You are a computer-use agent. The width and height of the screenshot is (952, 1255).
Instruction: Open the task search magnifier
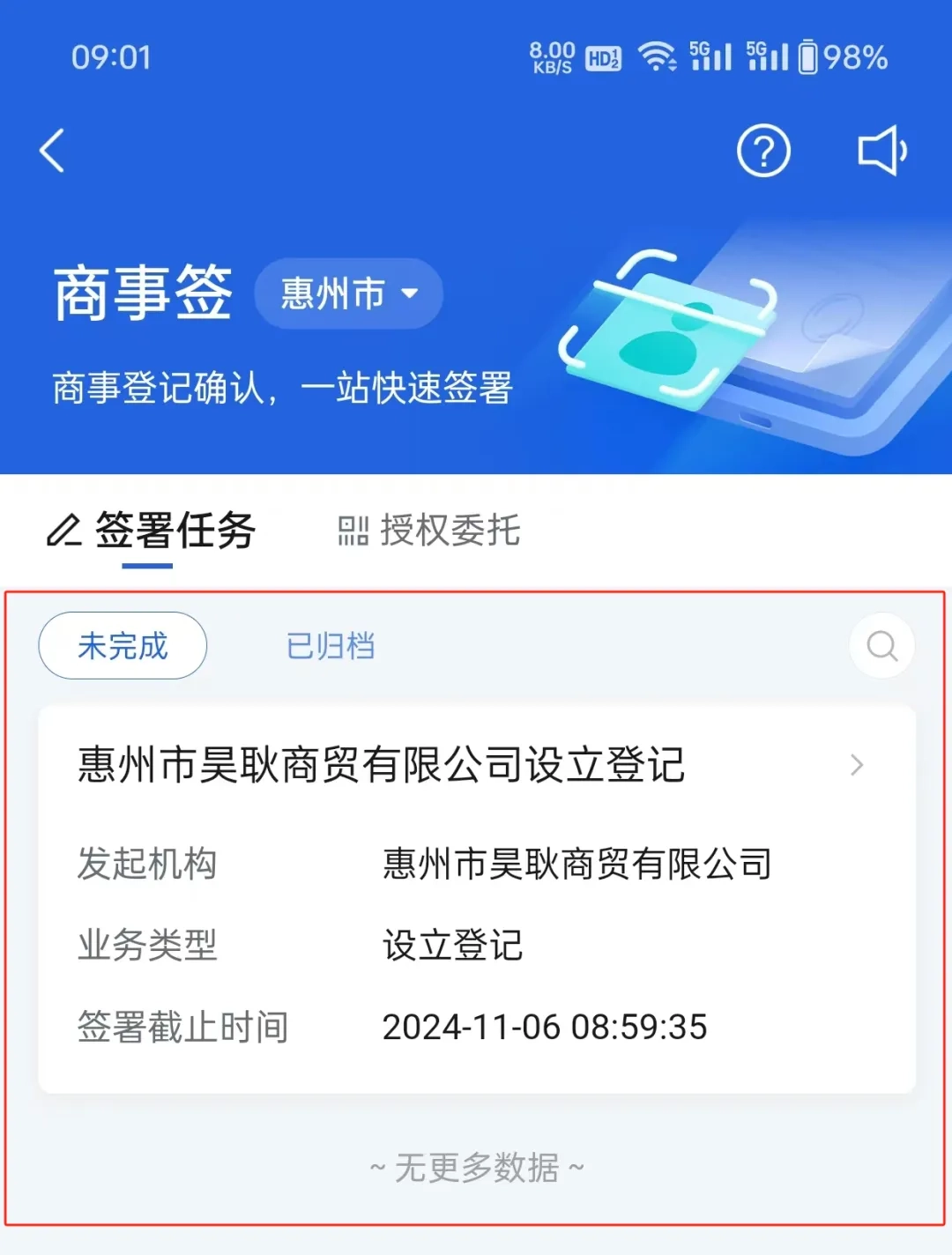[x=881, y=646]
